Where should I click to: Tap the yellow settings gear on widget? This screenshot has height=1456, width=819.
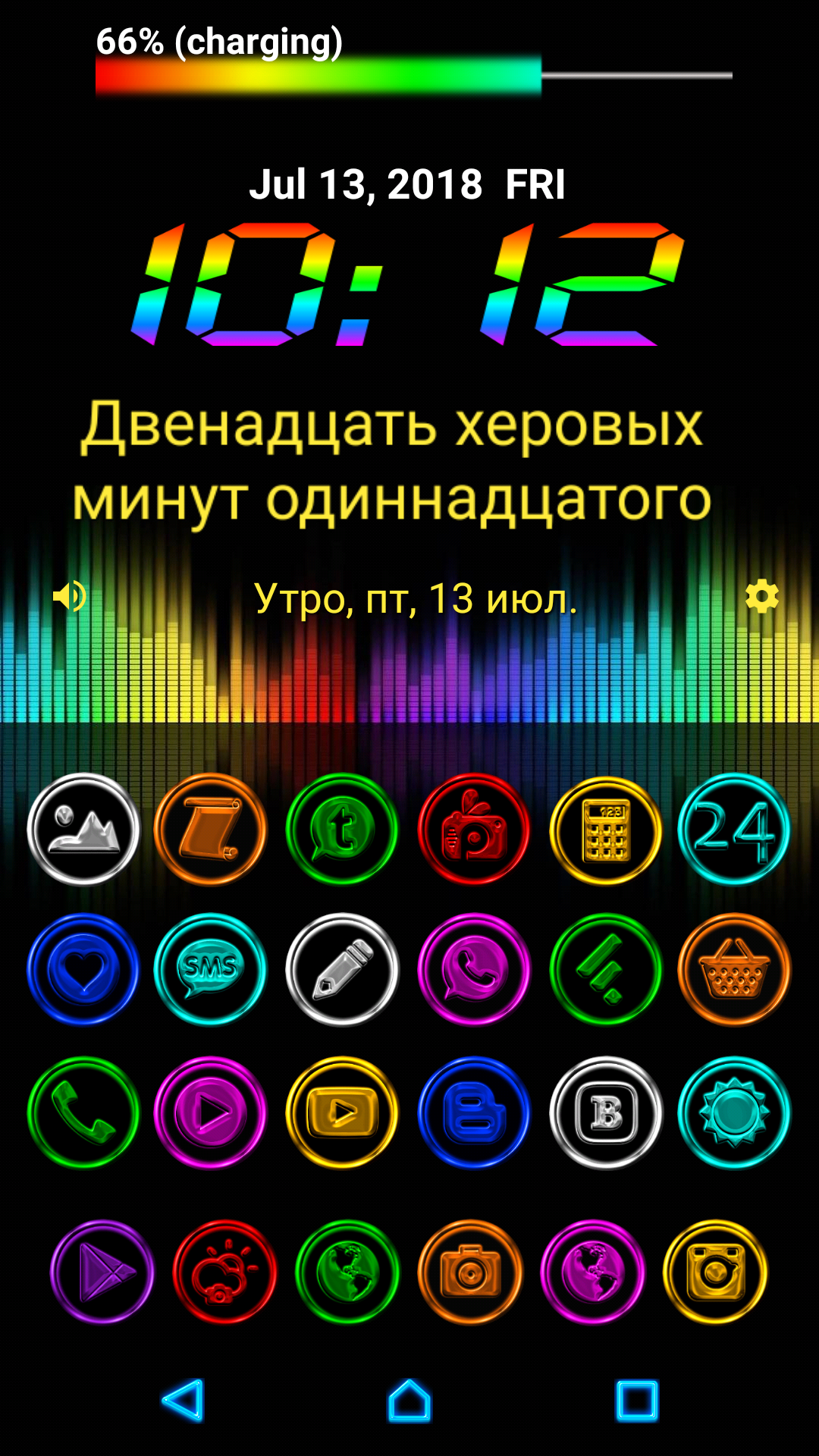tap(761, 597)
